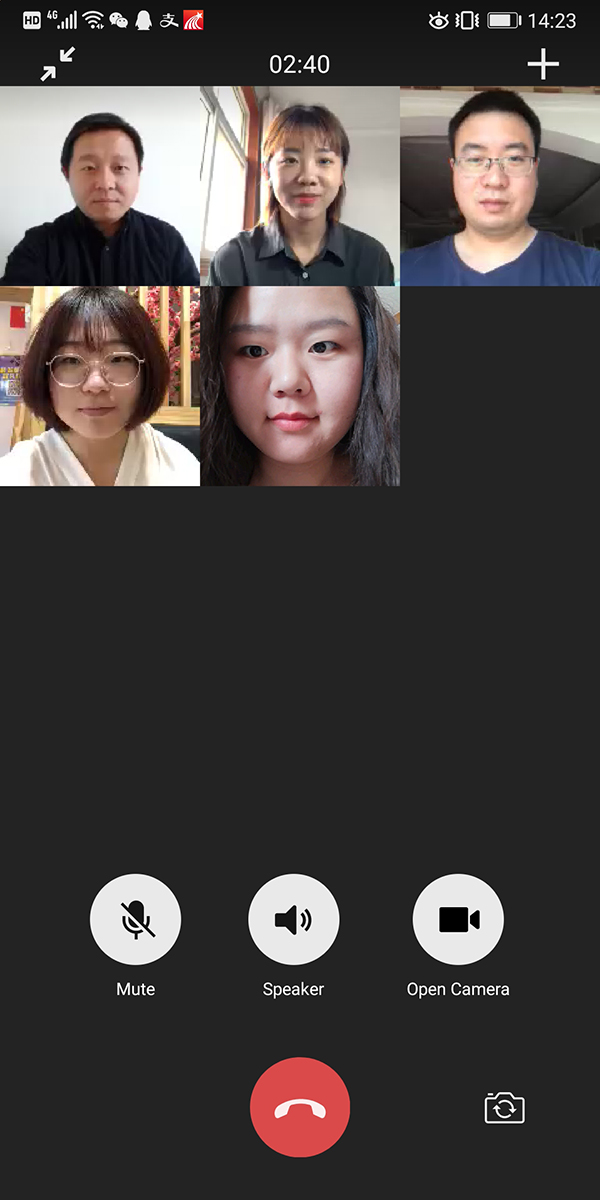Image resolution: width=600 pixels, height=1200 pixels.
Task: Hang up the call
Action: coord(300,1107)
